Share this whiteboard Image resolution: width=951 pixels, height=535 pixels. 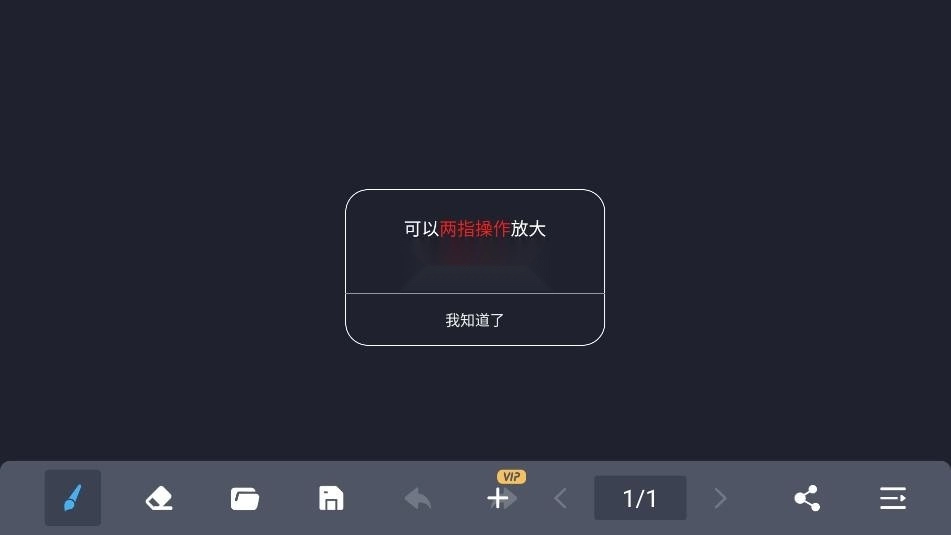click(x=807, y=498)
